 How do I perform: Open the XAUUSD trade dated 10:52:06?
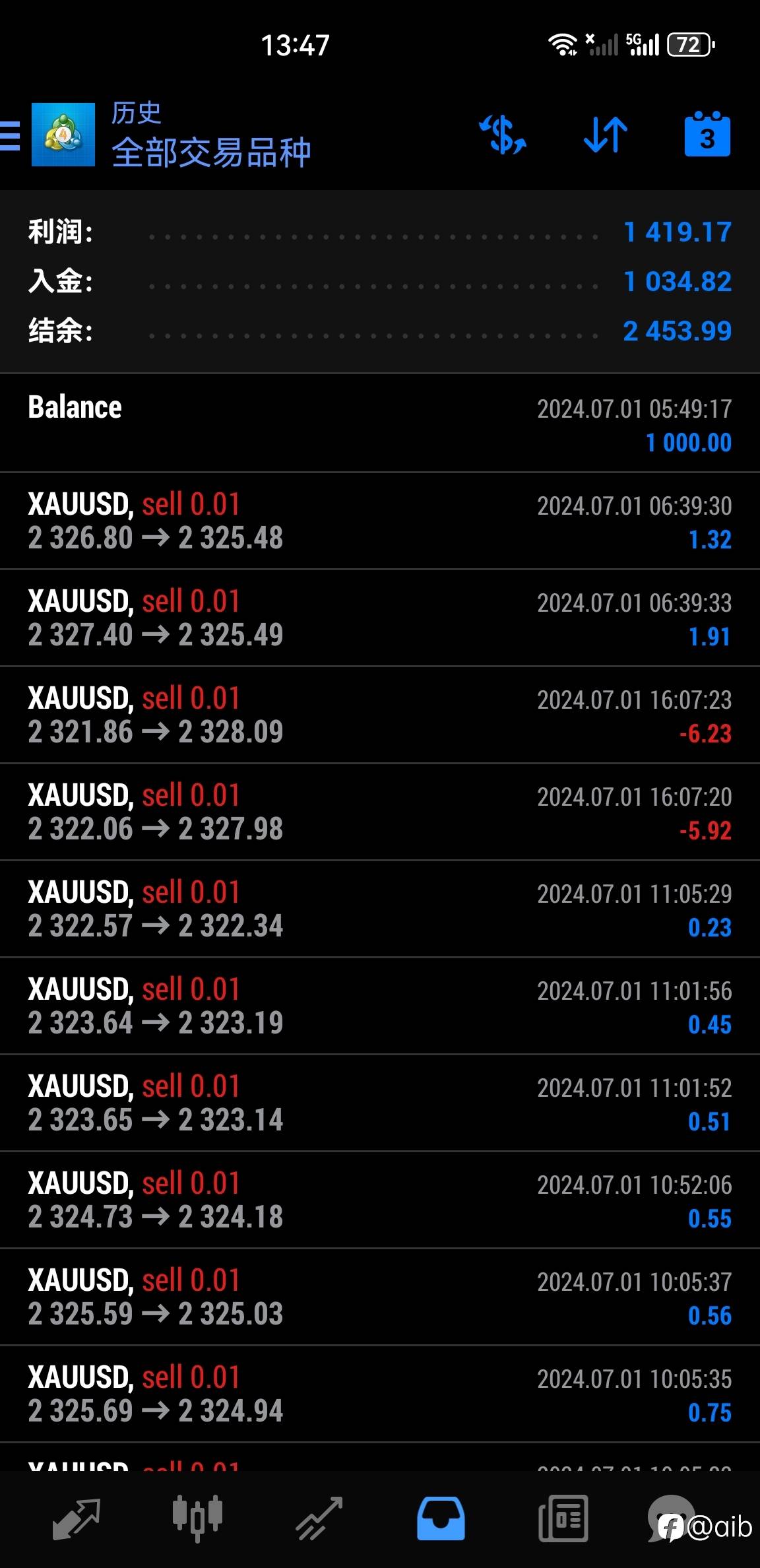point(380,1200)
